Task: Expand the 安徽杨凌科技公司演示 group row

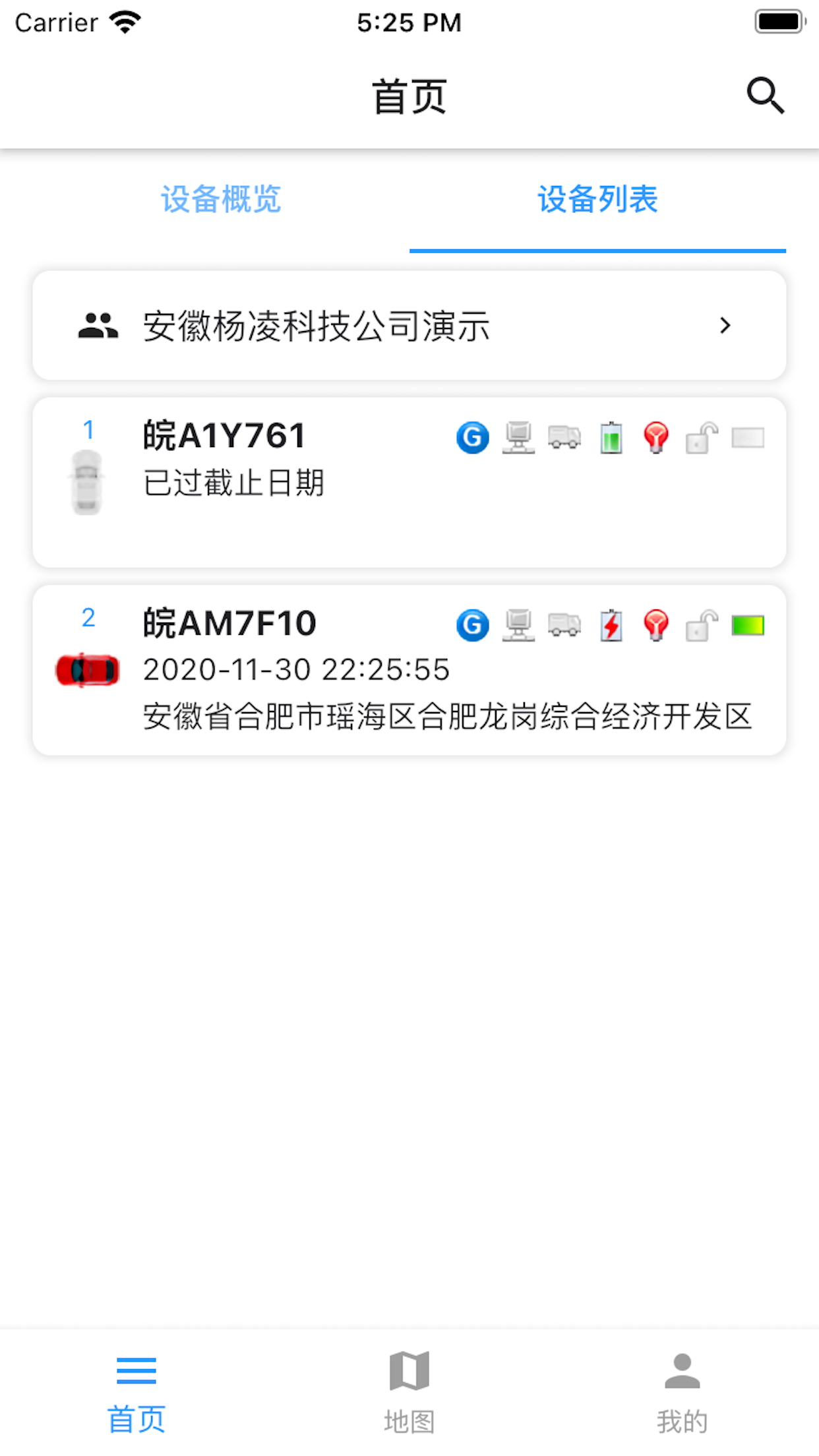Action: 409,326
